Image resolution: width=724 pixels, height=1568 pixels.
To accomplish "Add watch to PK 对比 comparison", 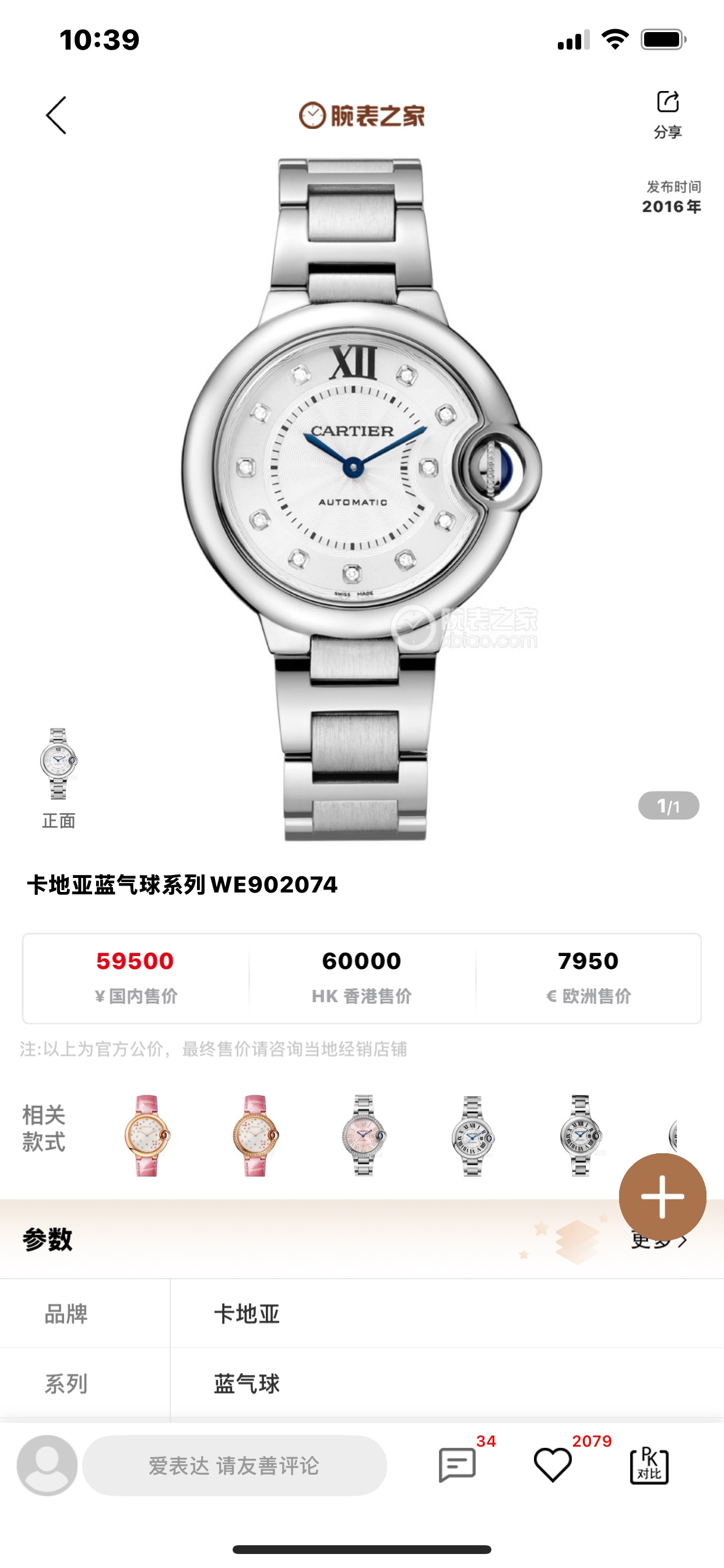I will pos(649,1465).
